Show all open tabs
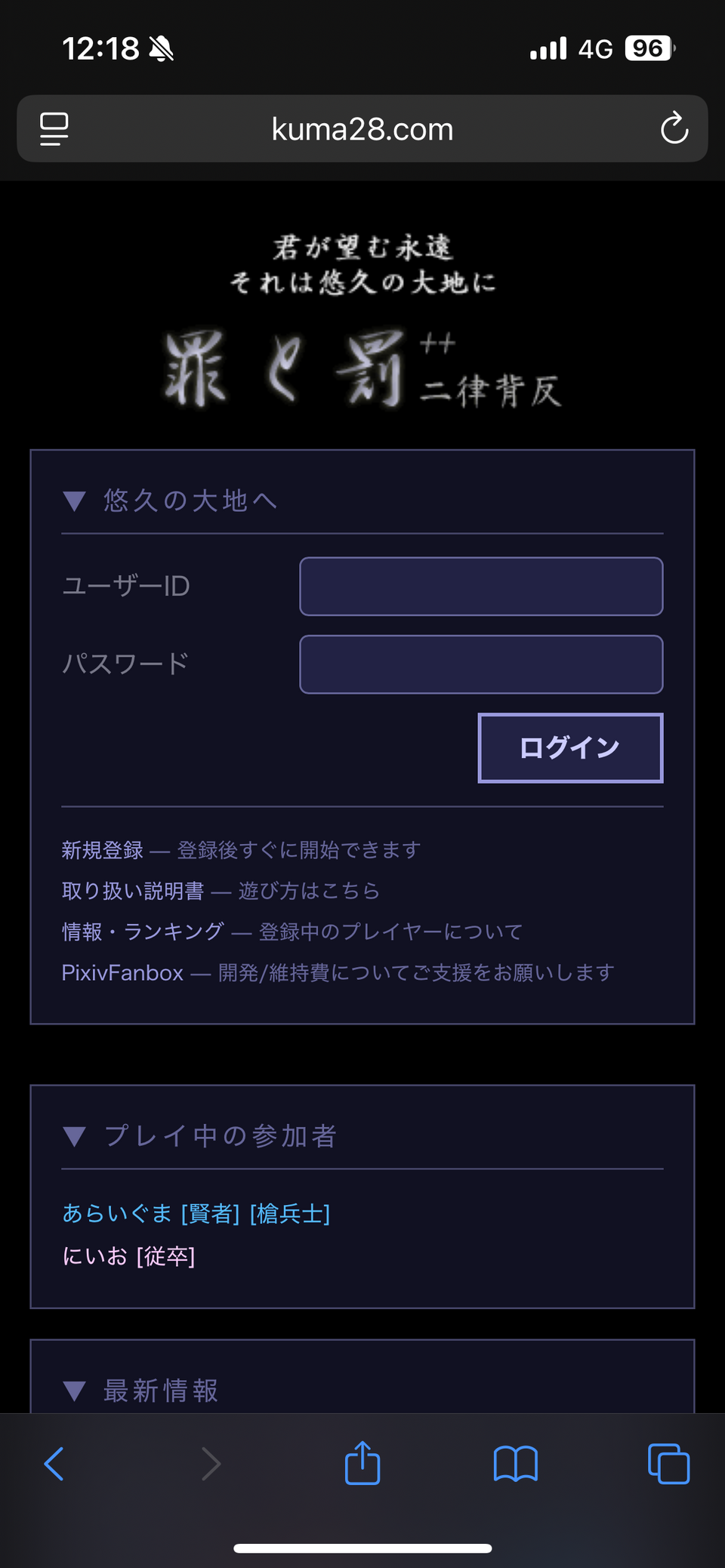 (x=668, y=1464)
